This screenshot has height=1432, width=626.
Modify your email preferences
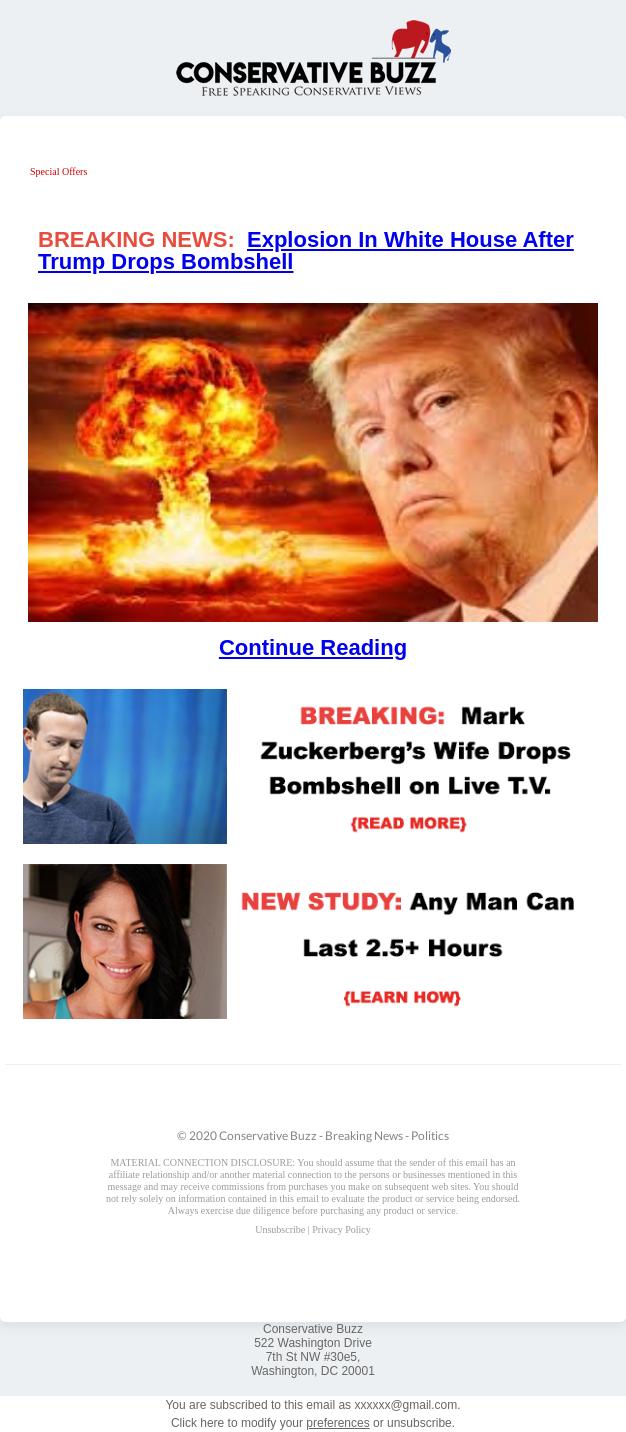coord(337,1423)
